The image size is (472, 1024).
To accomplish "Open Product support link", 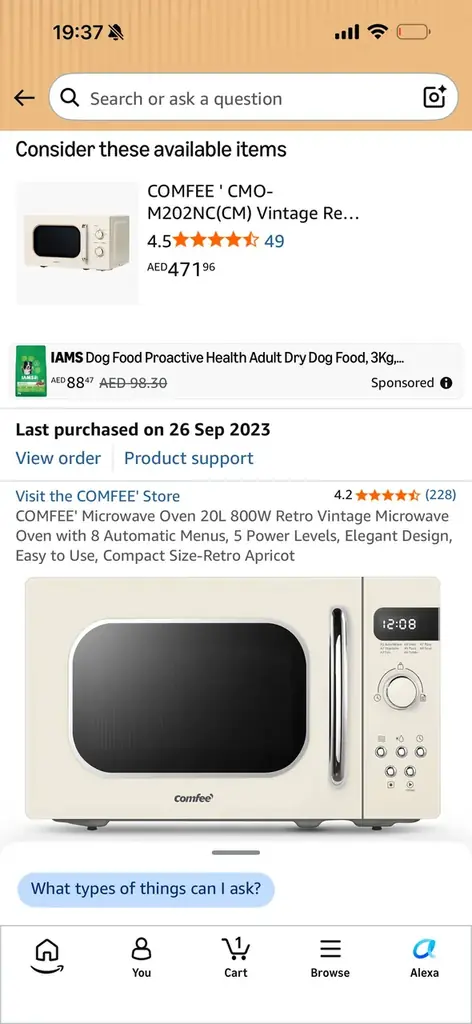I will tap(189, 458).
